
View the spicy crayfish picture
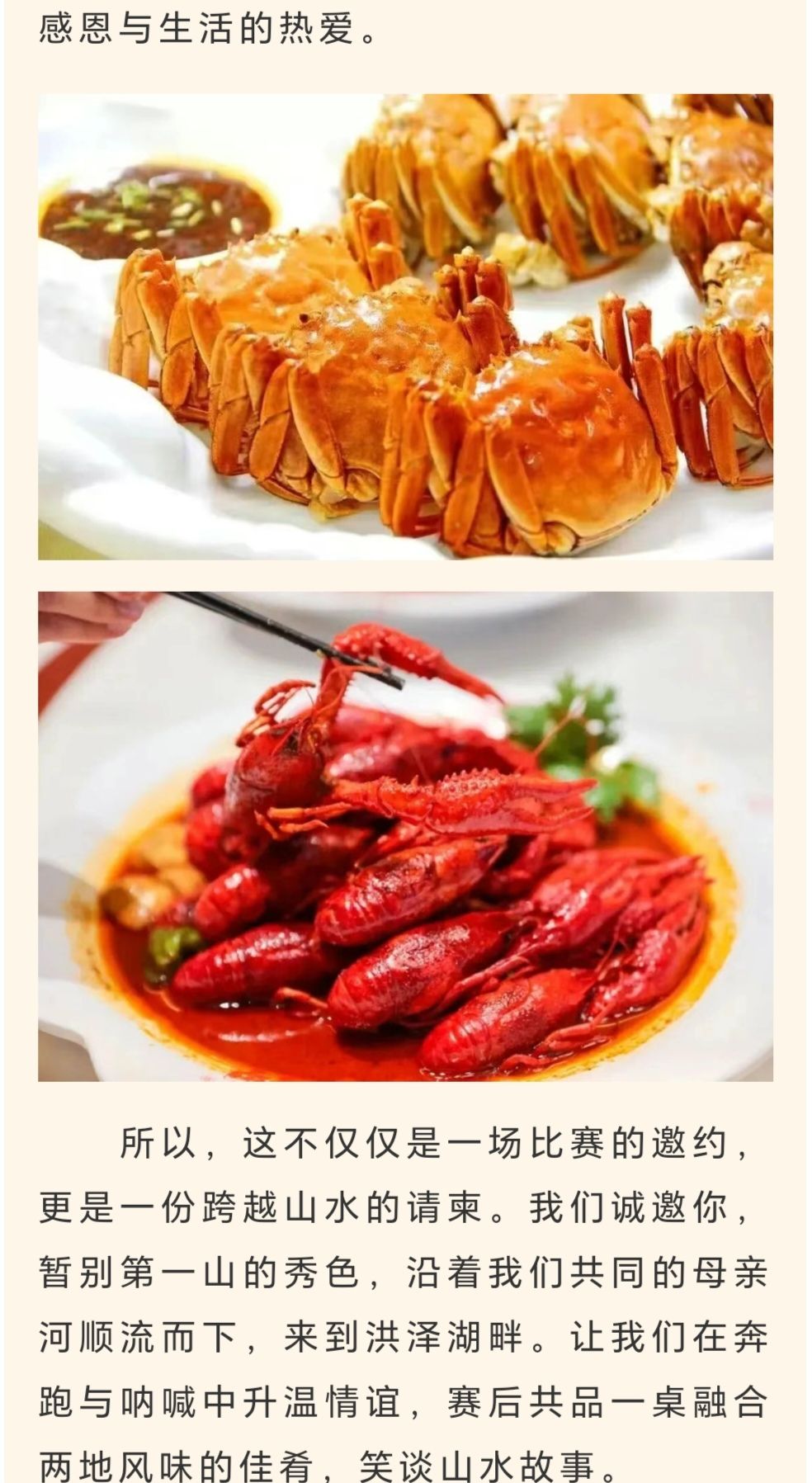[405, 835]
